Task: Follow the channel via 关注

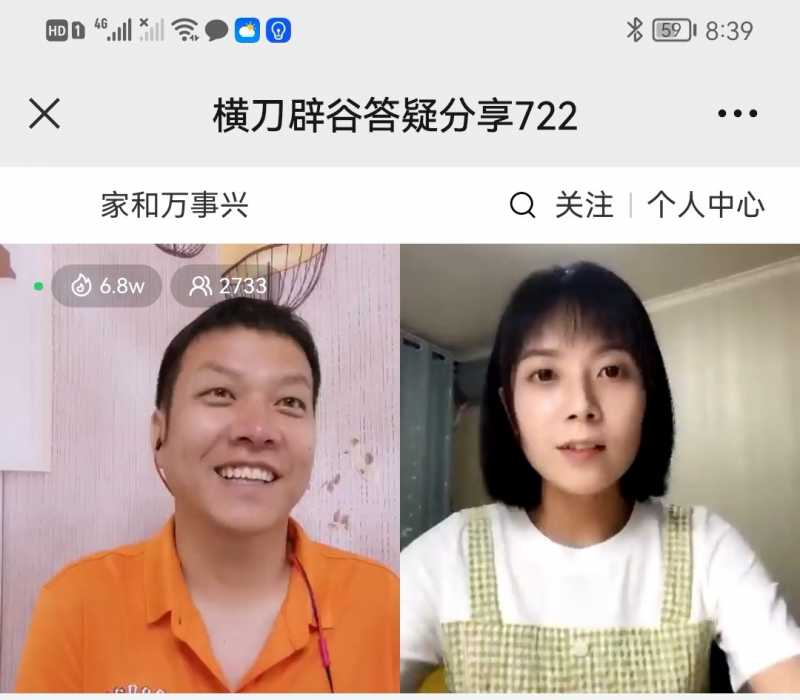Action: 584,206
